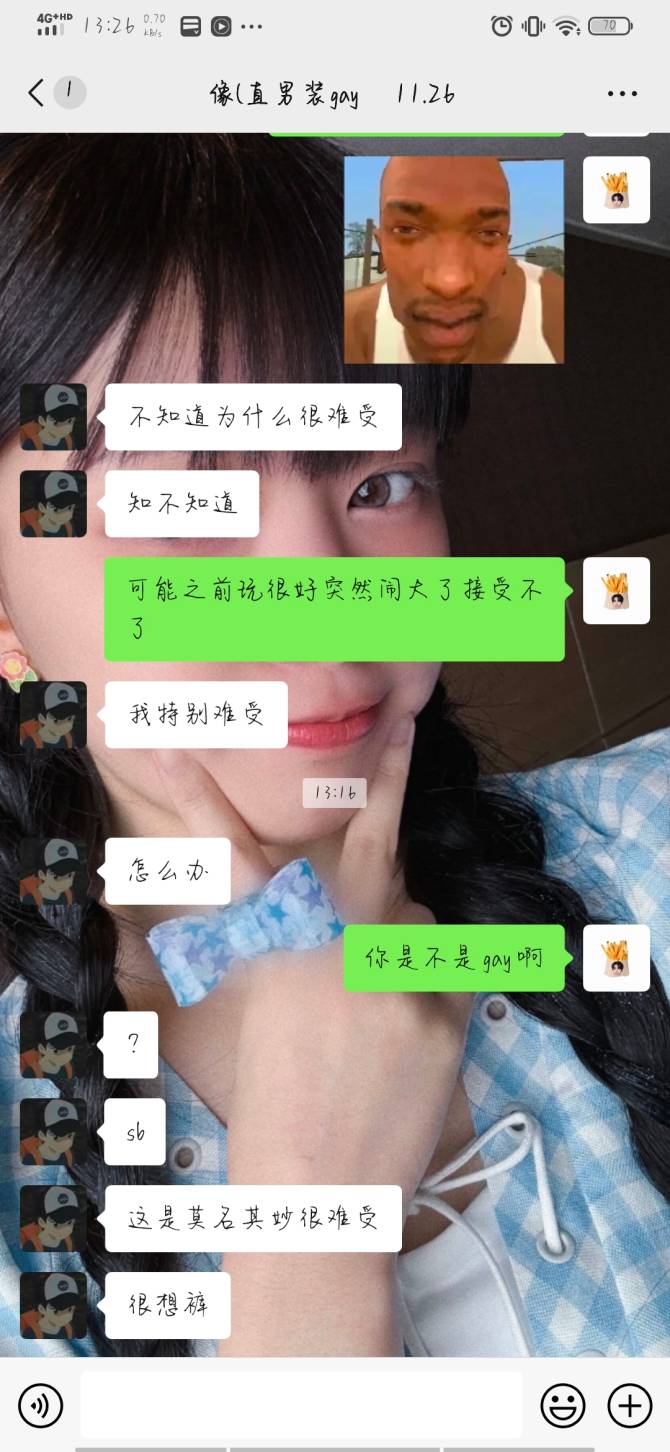
Task: Open the chat info overflow menu
Action: (x=621, y=94)
